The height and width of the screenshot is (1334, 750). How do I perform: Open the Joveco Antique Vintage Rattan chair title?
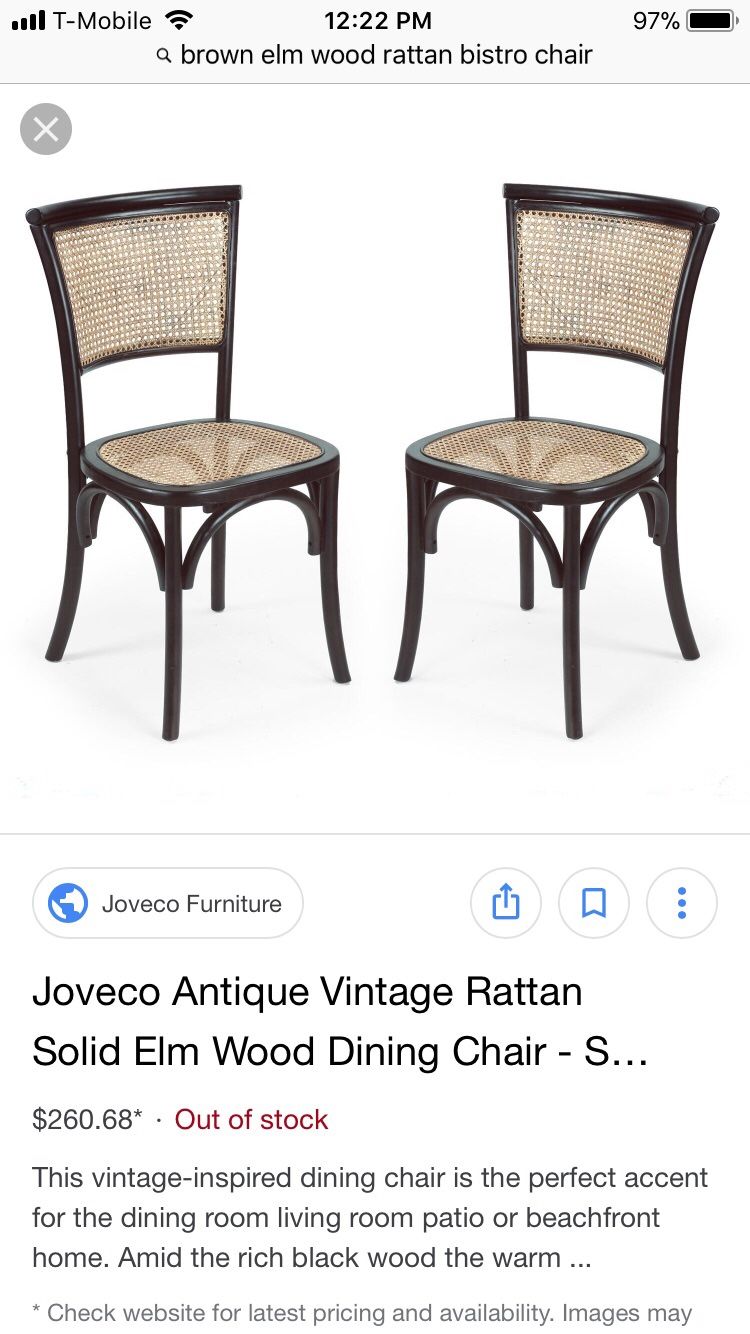coord(340,1021)
